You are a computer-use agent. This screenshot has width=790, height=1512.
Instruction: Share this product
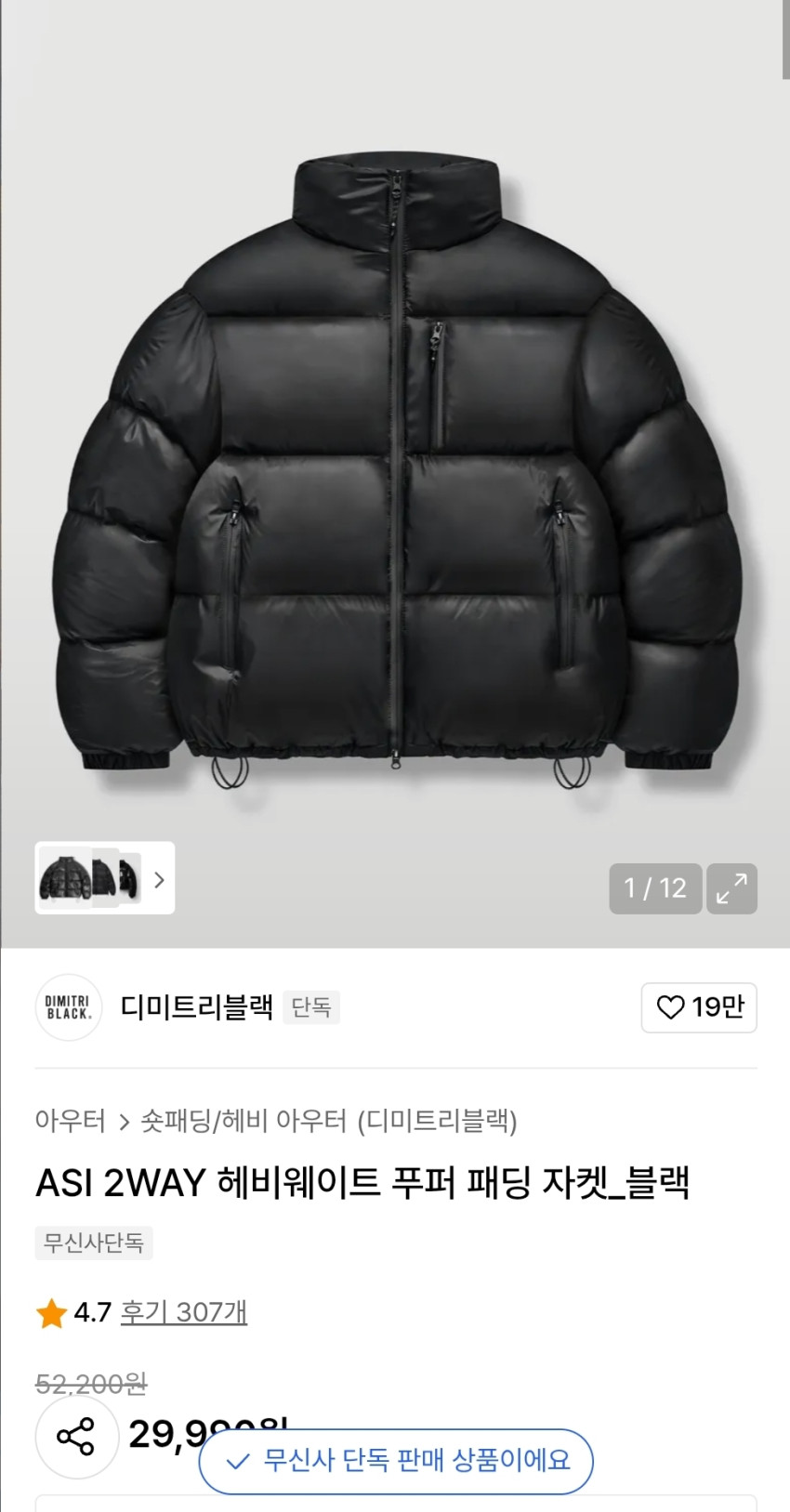76,1437
